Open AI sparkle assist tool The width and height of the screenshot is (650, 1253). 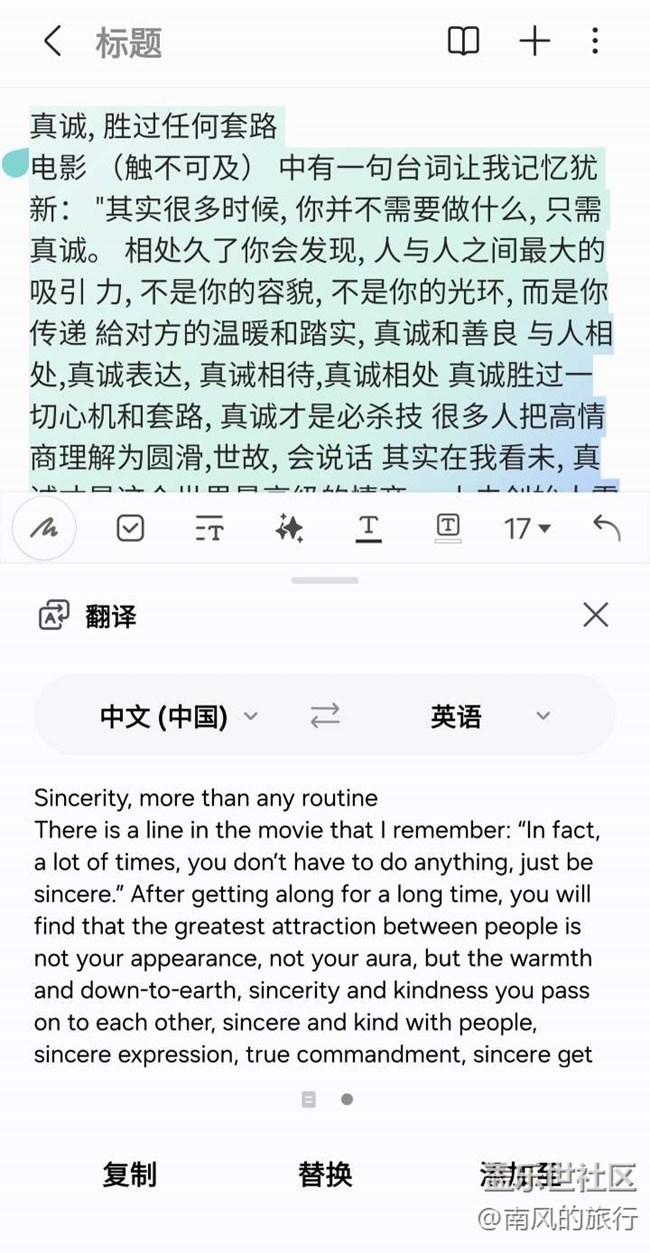click(289, 528)
